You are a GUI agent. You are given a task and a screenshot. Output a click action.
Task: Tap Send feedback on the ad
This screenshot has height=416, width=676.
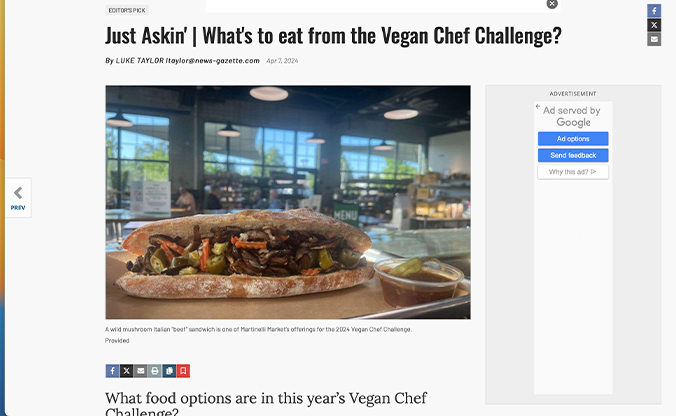pyautogui.click(x=573, y=155)
